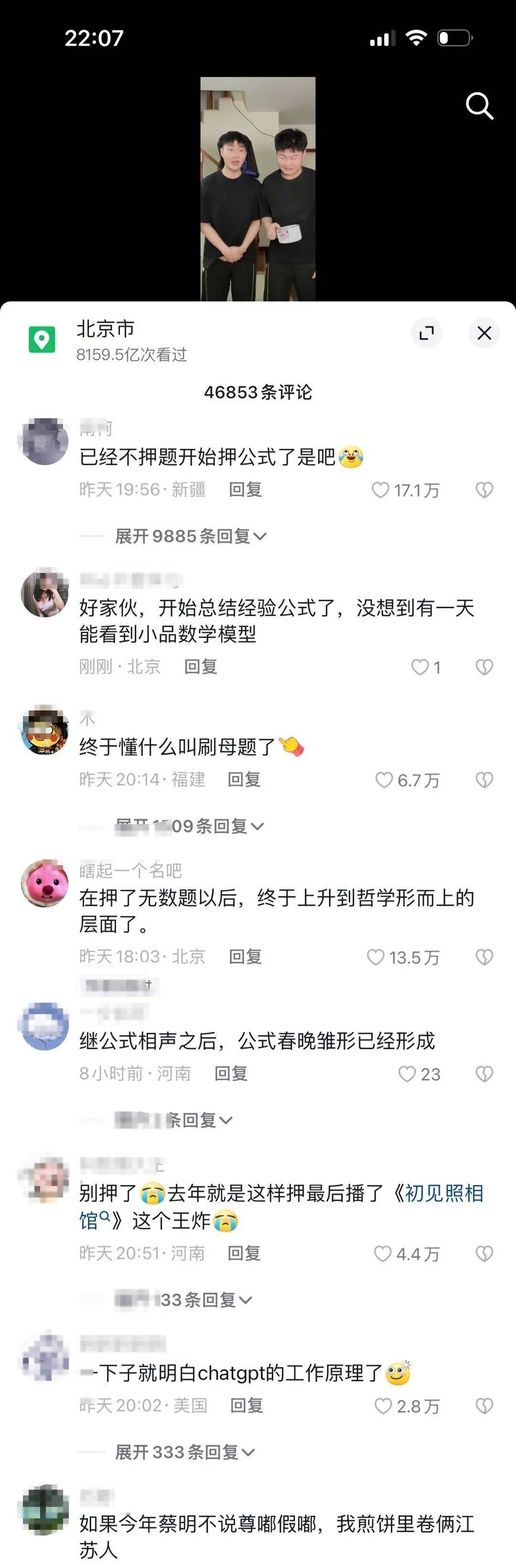Expand 9885 replies under first comment
The image size is (516, 1568).
190,536
